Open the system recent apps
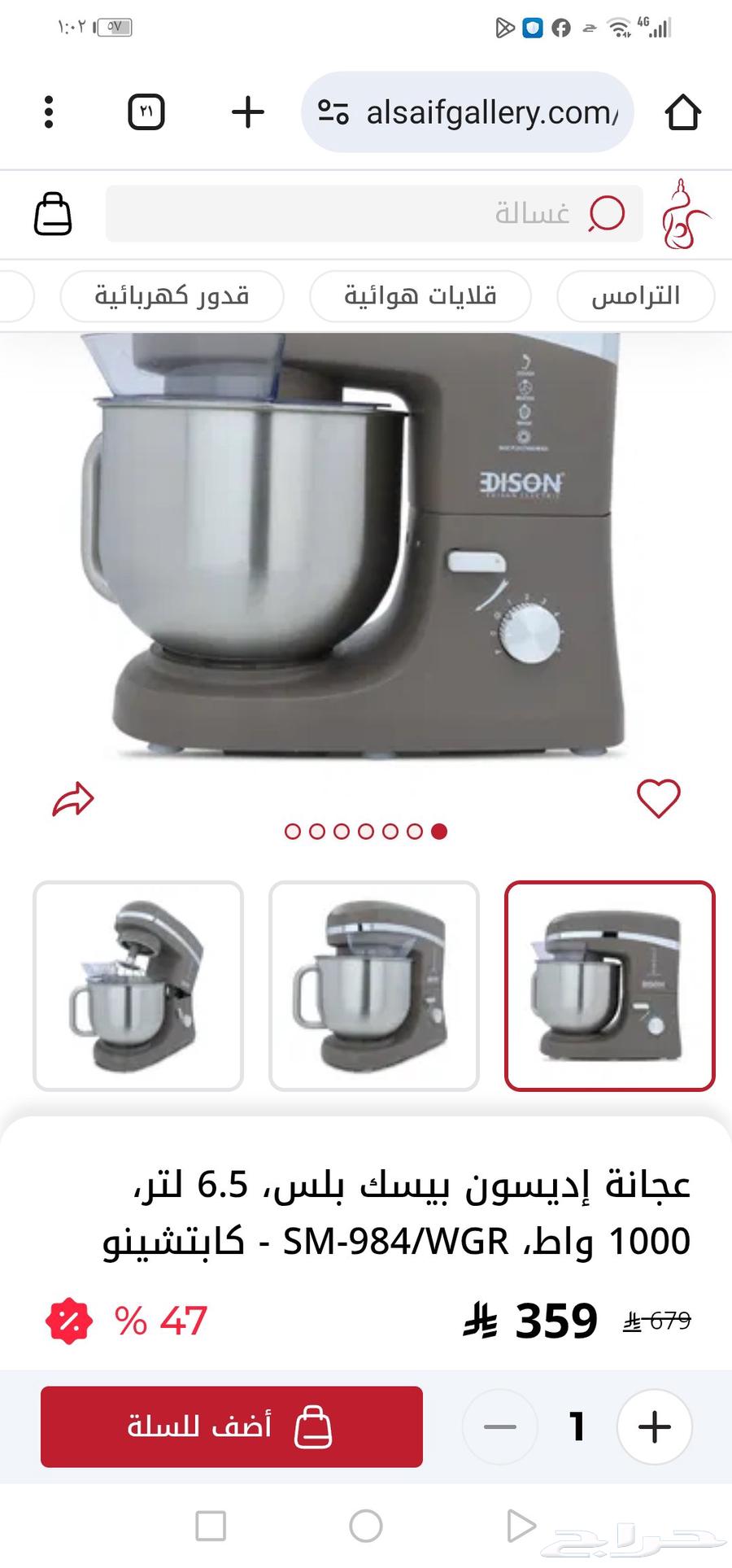Screen dimensions: 732x1568 (x=211, y=1526)
